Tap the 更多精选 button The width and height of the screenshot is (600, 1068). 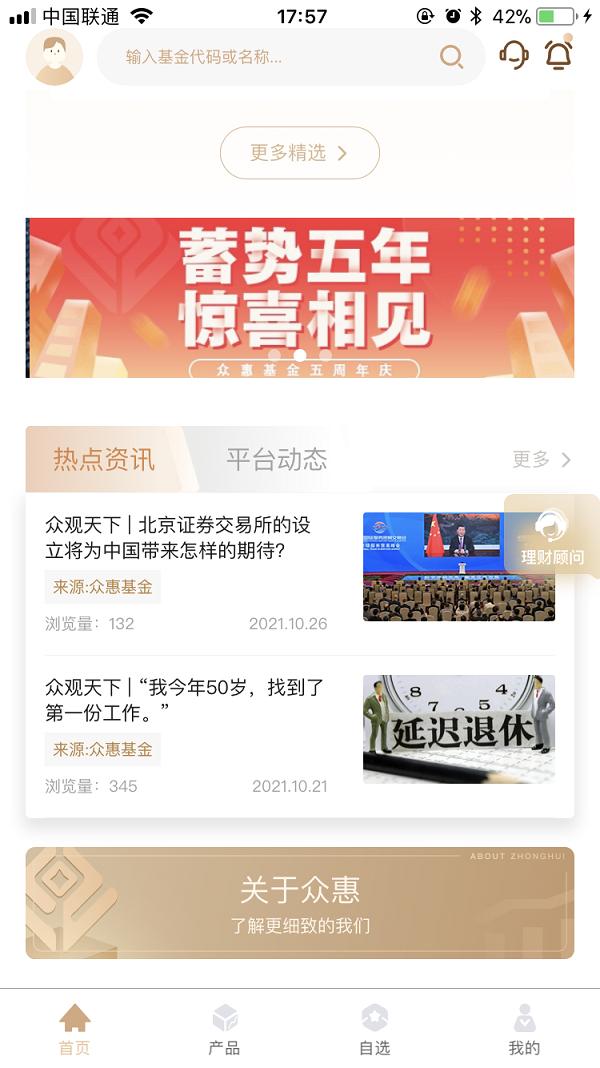(300, 153)
